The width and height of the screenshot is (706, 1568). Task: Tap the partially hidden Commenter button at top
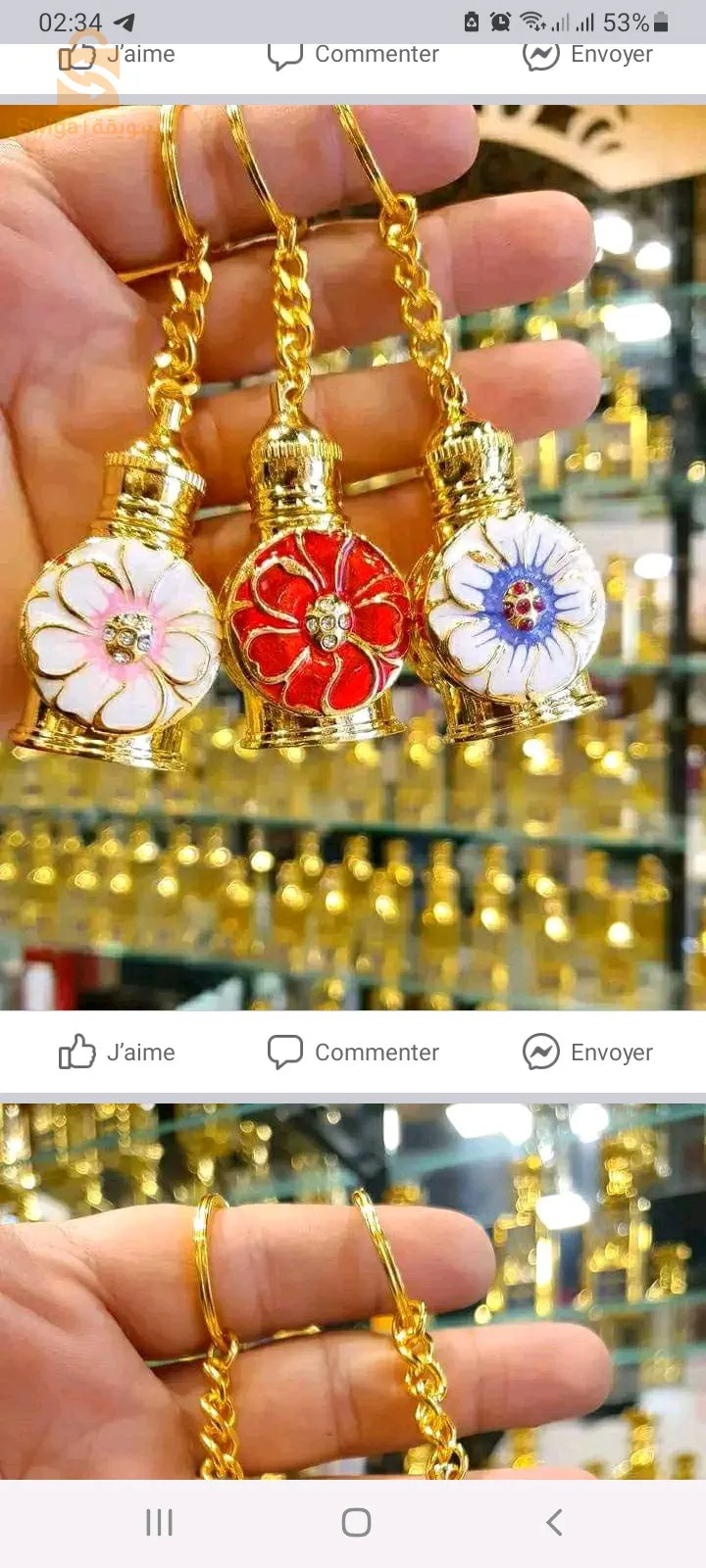[x=353, y=56]
